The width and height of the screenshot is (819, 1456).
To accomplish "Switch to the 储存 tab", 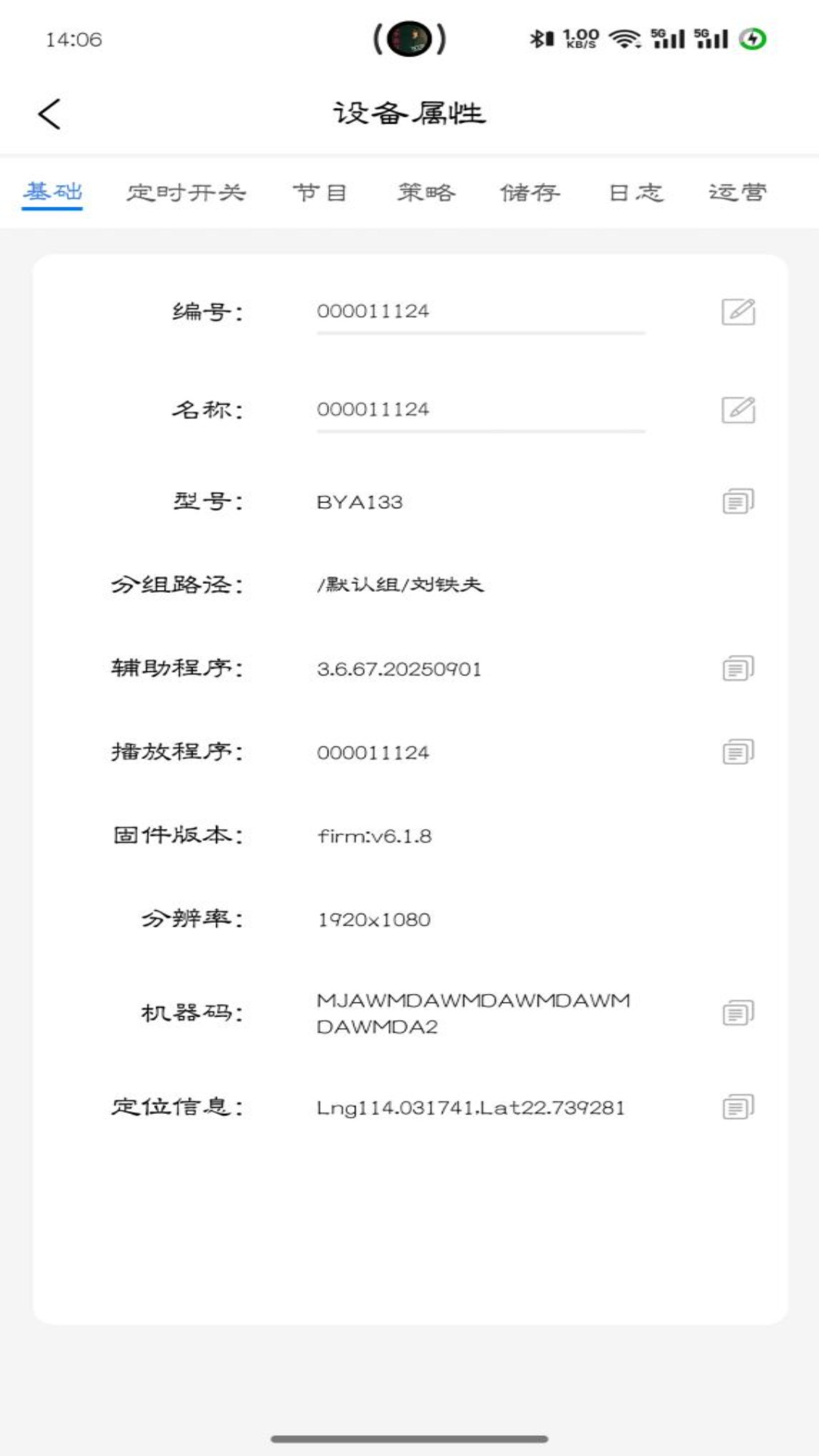I will click(x=531, y=193).
